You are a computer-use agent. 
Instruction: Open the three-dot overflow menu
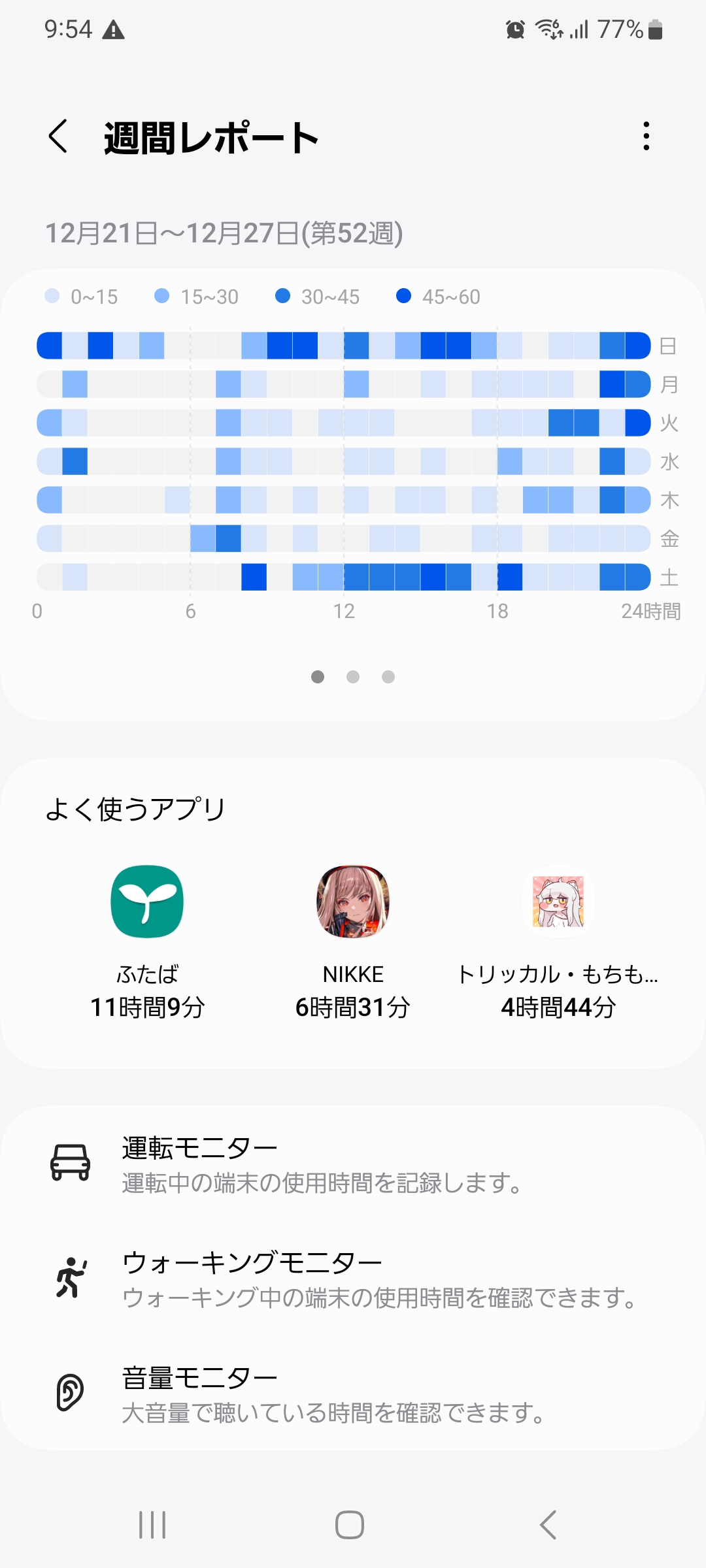(646, 137)
